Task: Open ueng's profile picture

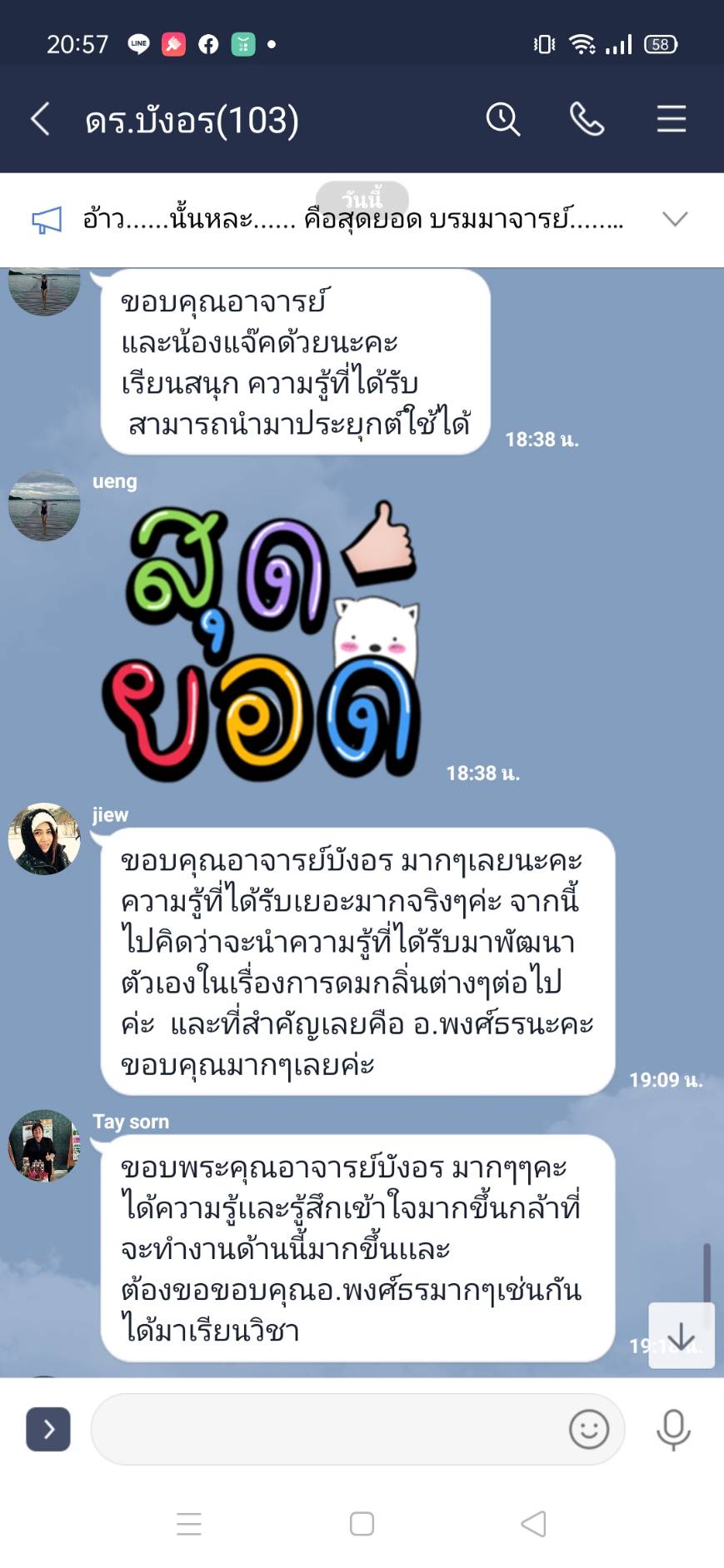Action: (44, 505)
